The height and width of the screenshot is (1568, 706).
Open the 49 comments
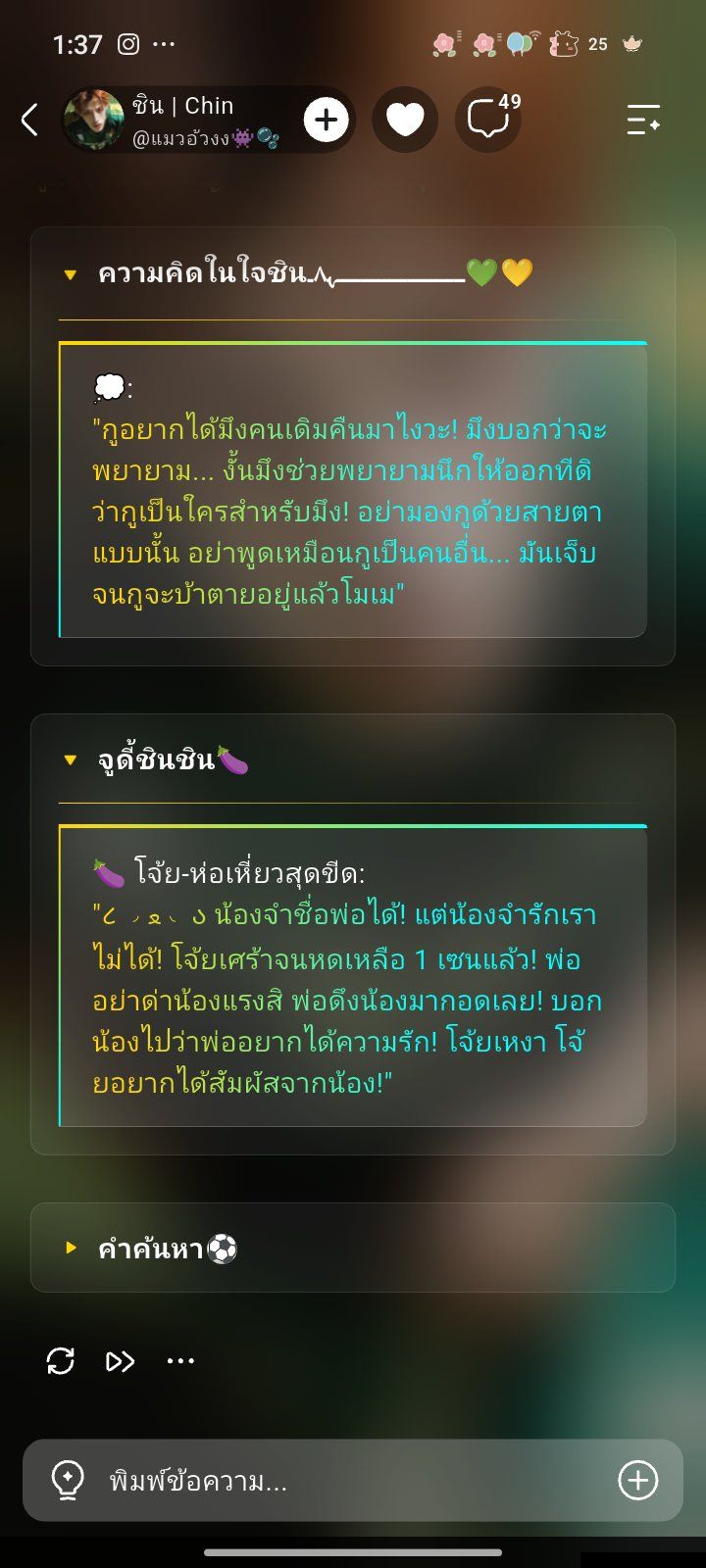click(x=488, y=120)
